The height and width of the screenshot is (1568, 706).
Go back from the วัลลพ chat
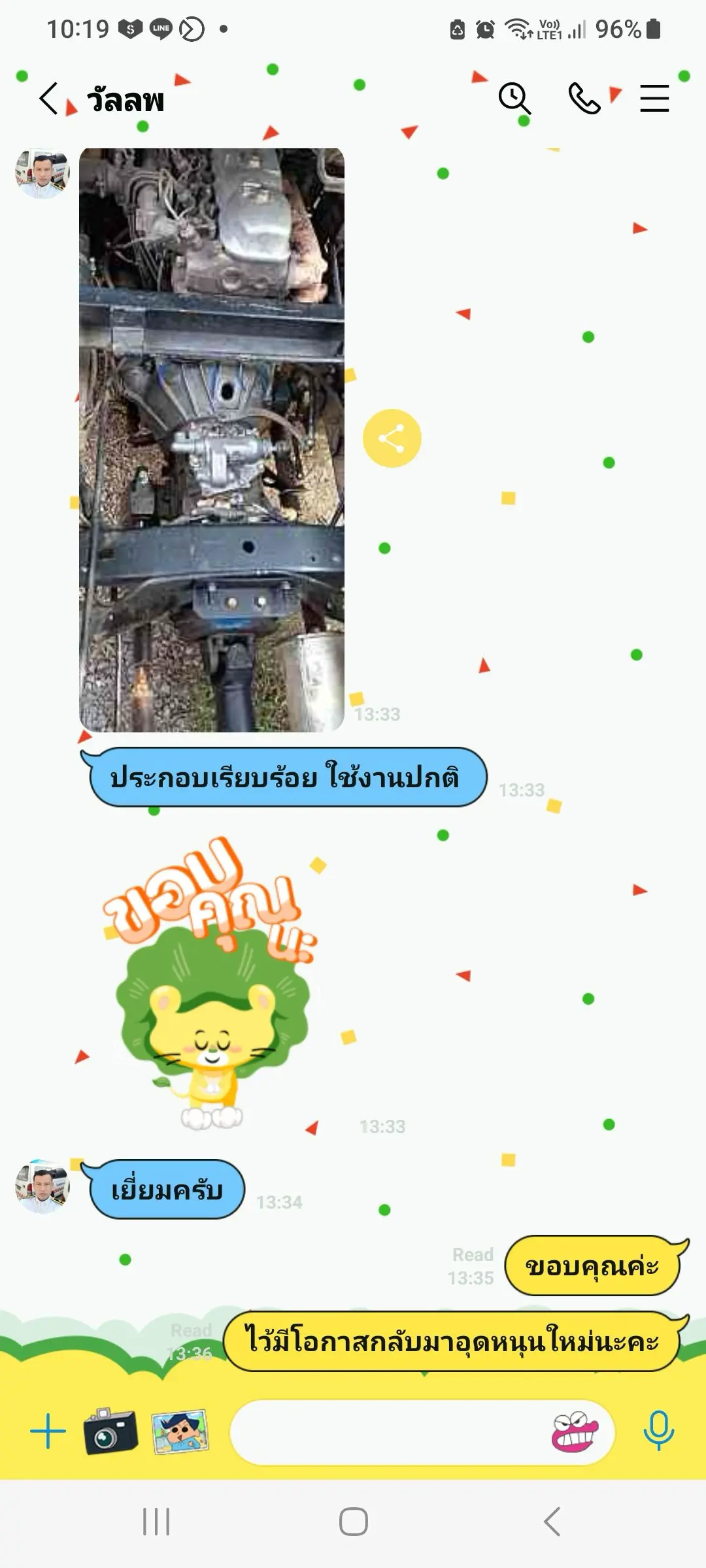[x=49, y=99]
